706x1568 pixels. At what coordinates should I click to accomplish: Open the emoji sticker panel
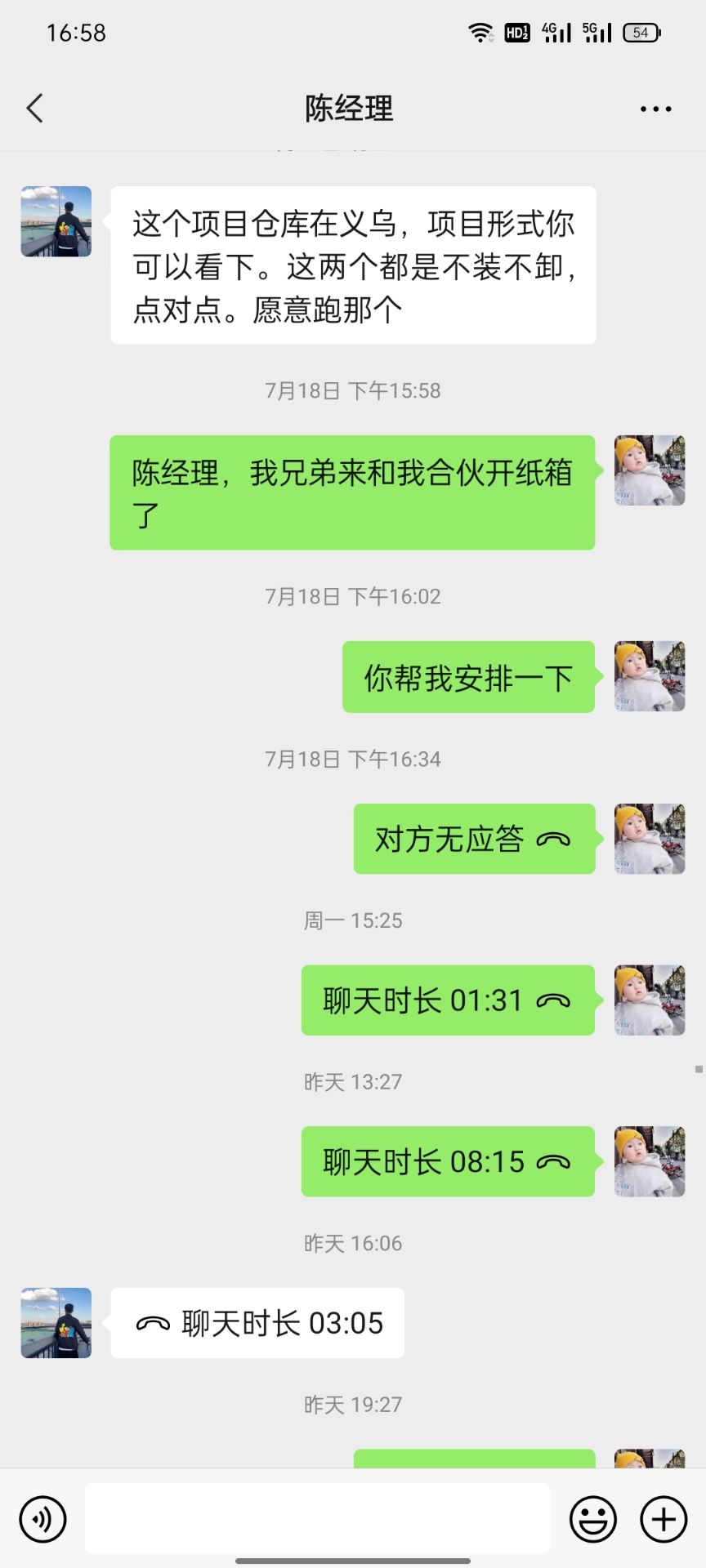(x=592, y=1520)
